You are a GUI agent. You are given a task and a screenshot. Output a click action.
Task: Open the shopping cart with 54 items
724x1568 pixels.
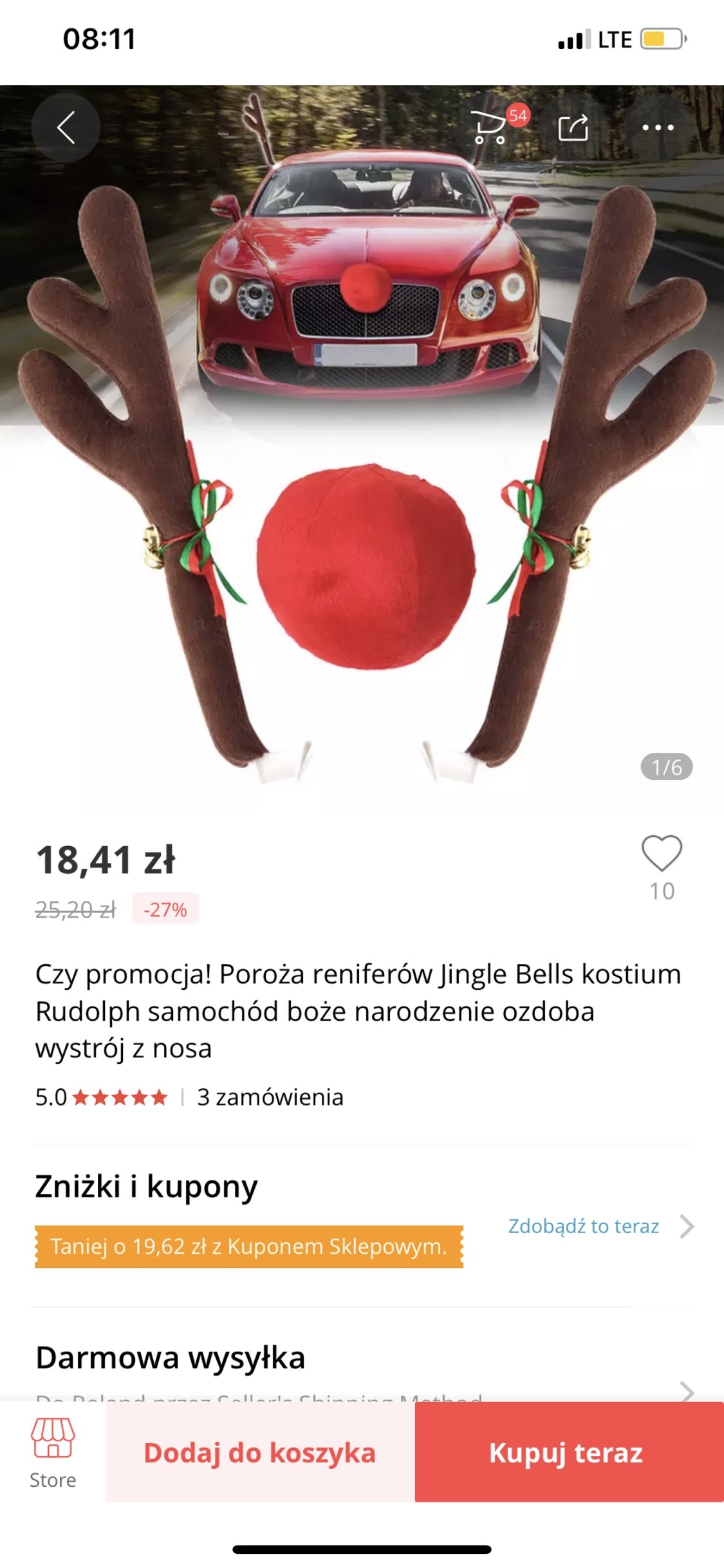pos(490,127)
